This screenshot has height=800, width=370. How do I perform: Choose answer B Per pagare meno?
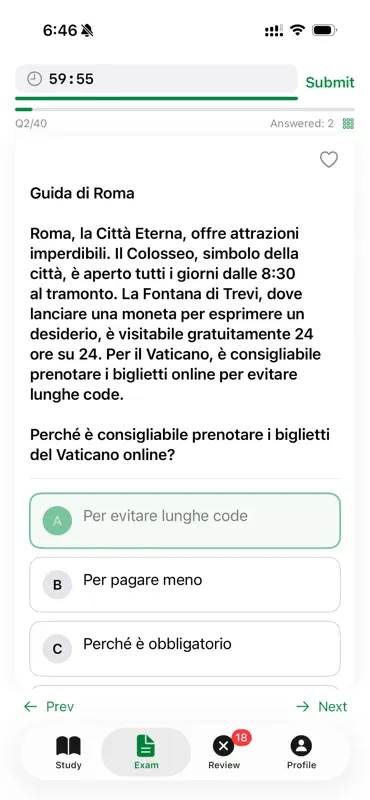point(185,585)
